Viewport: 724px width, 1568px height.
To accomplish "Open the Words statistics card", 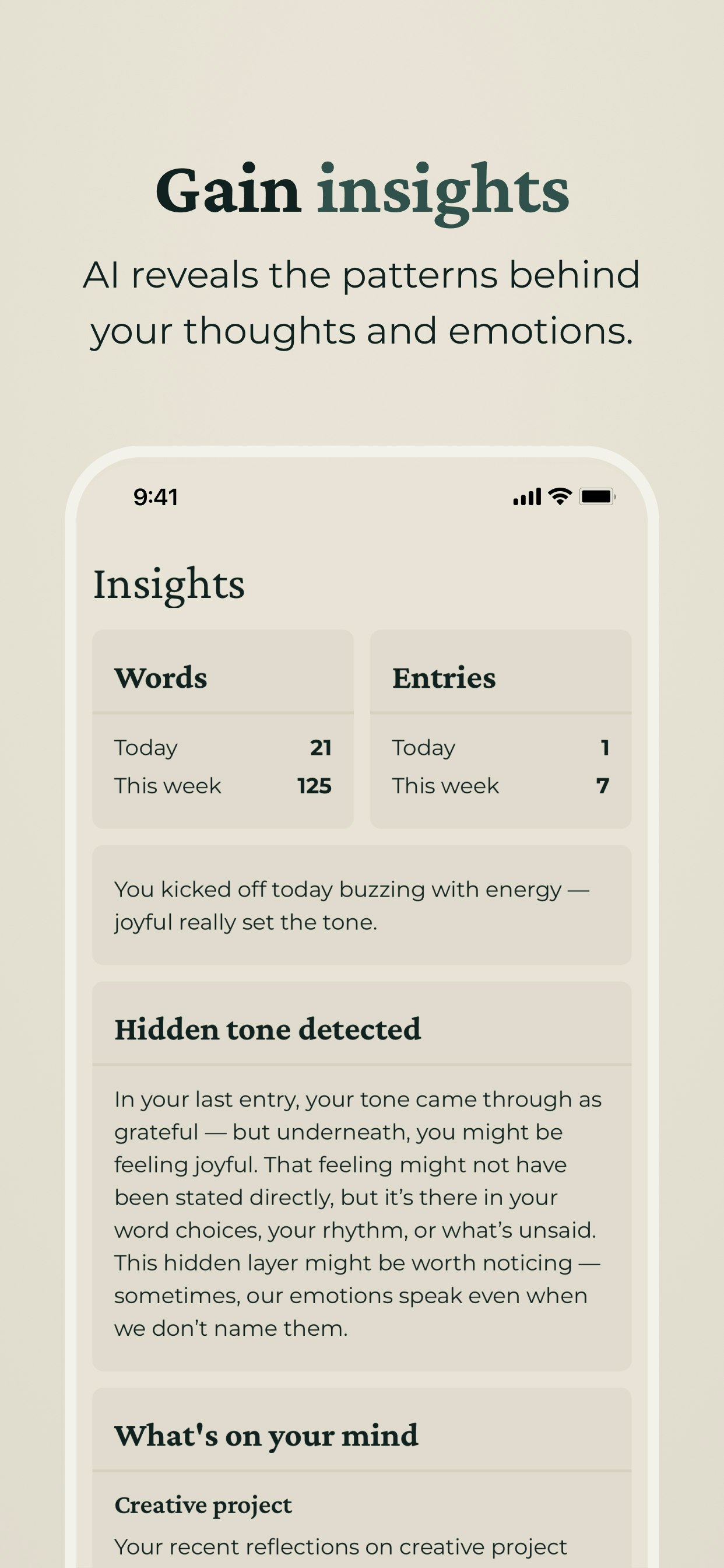I will [x=222, y=727].
